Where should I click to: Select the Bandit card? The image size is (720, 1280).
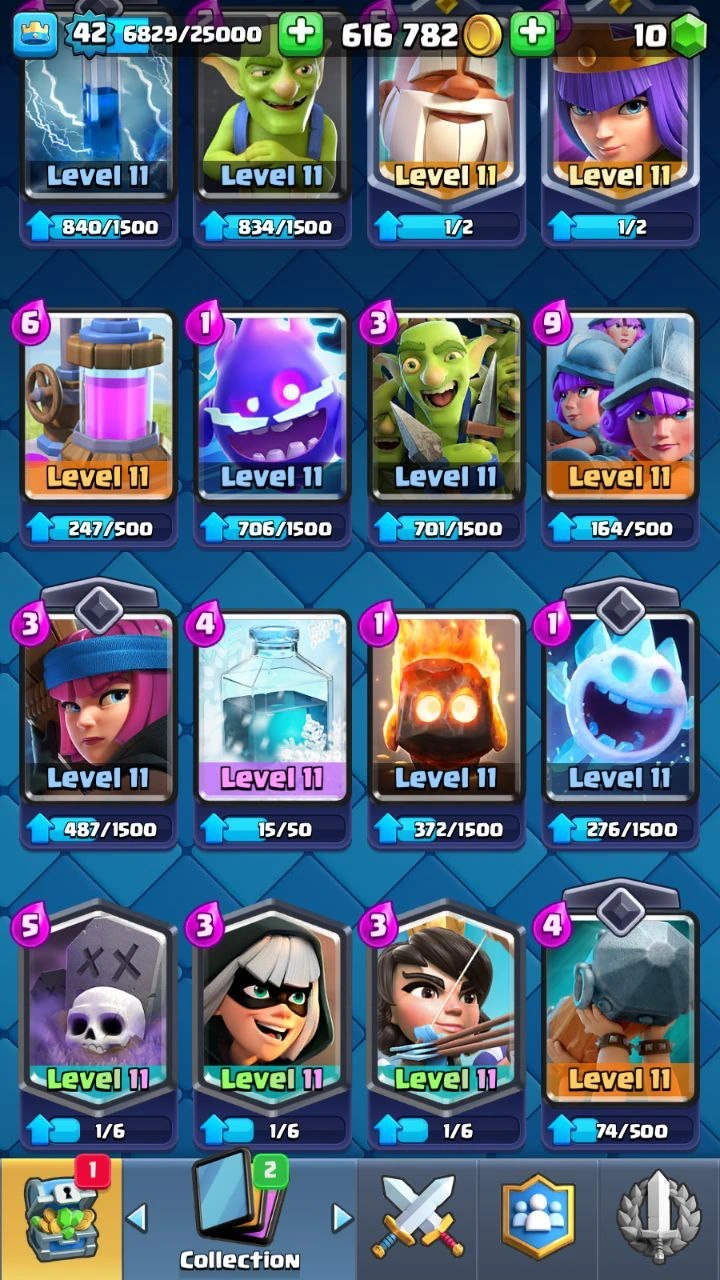[272, 1010]
